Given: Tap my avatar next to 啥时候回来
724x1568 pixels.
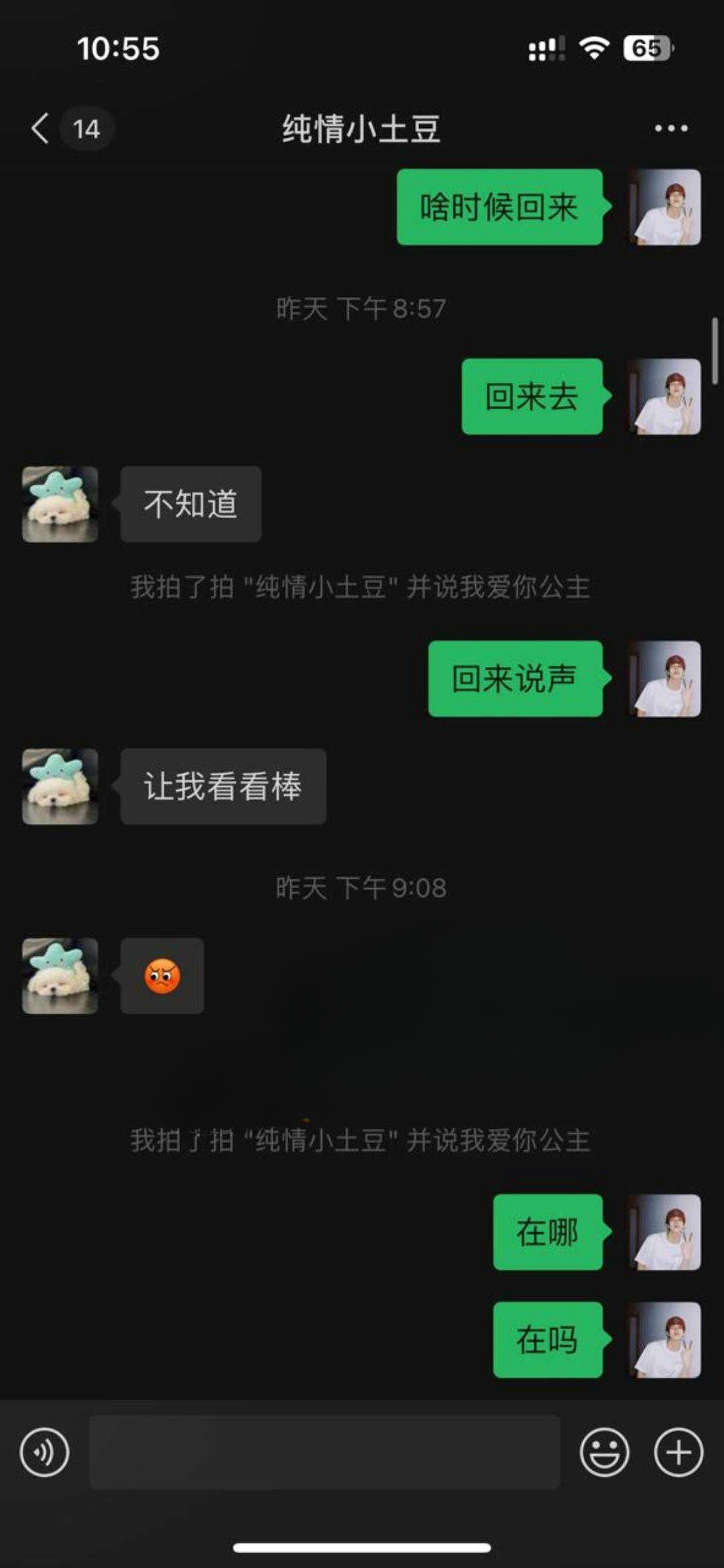Looking at the screenshot, I should (x=665, y=206).
